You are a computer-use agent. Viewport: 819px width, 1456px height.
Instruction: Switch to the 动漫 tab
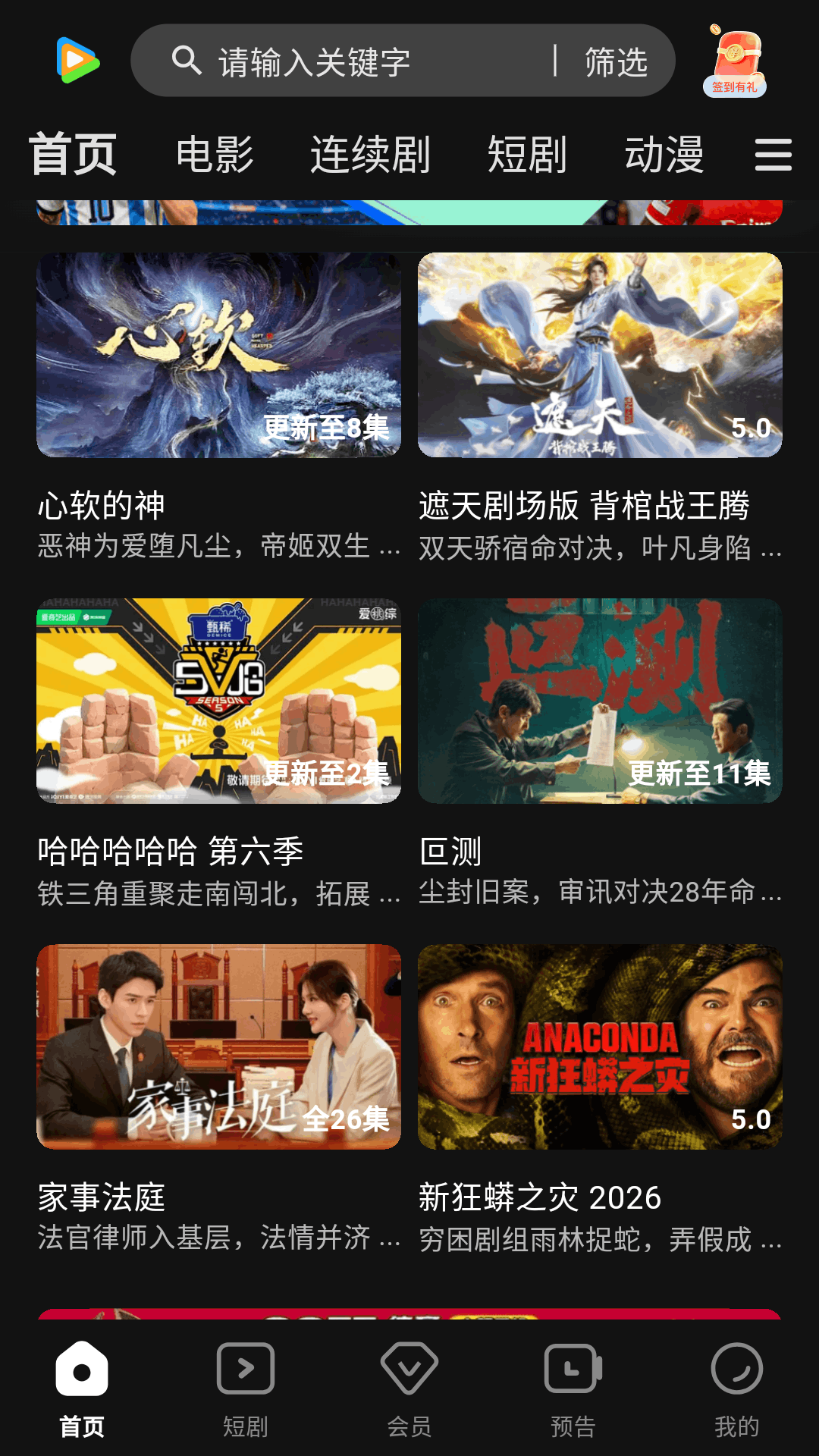click(665, 154)
